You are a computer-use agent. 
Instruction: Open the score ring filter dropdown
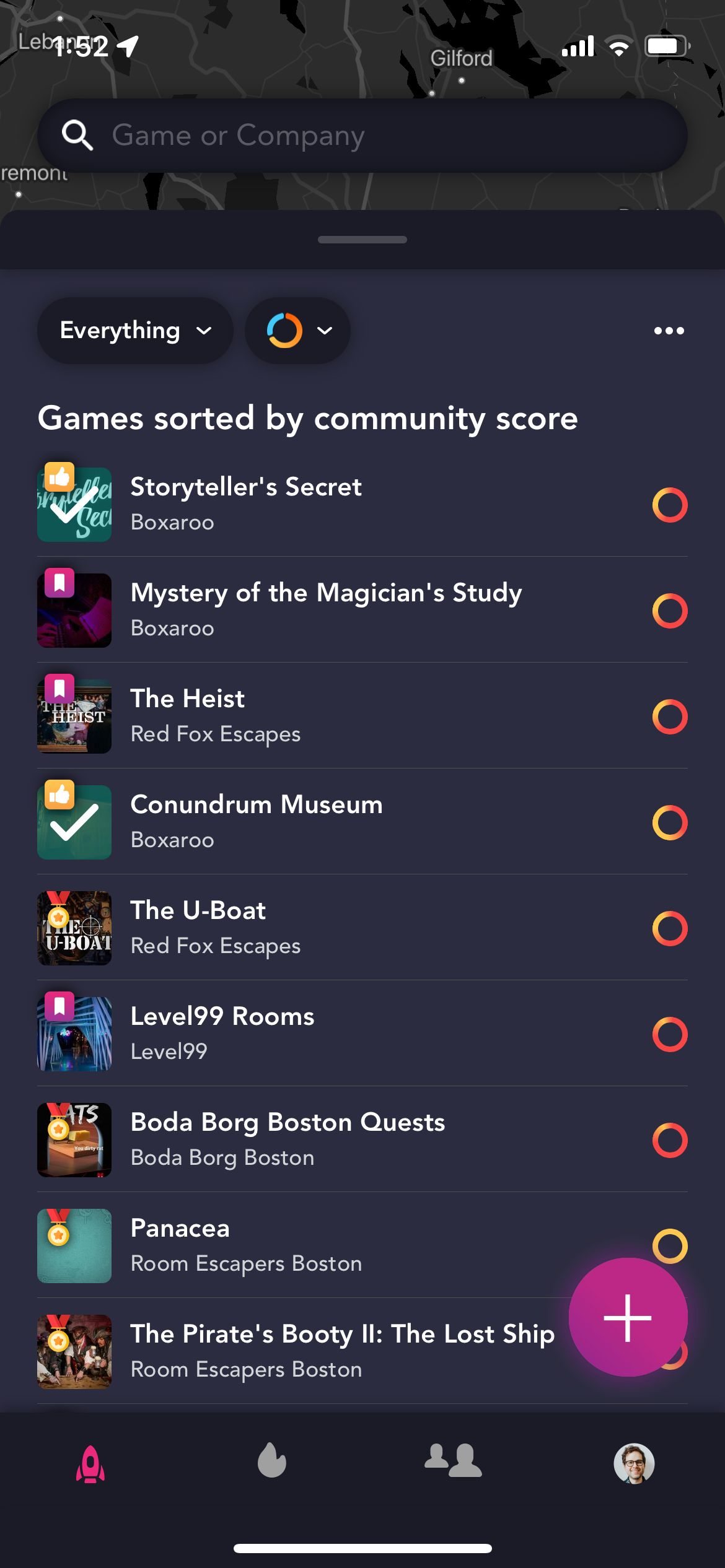tap(298, 331)
